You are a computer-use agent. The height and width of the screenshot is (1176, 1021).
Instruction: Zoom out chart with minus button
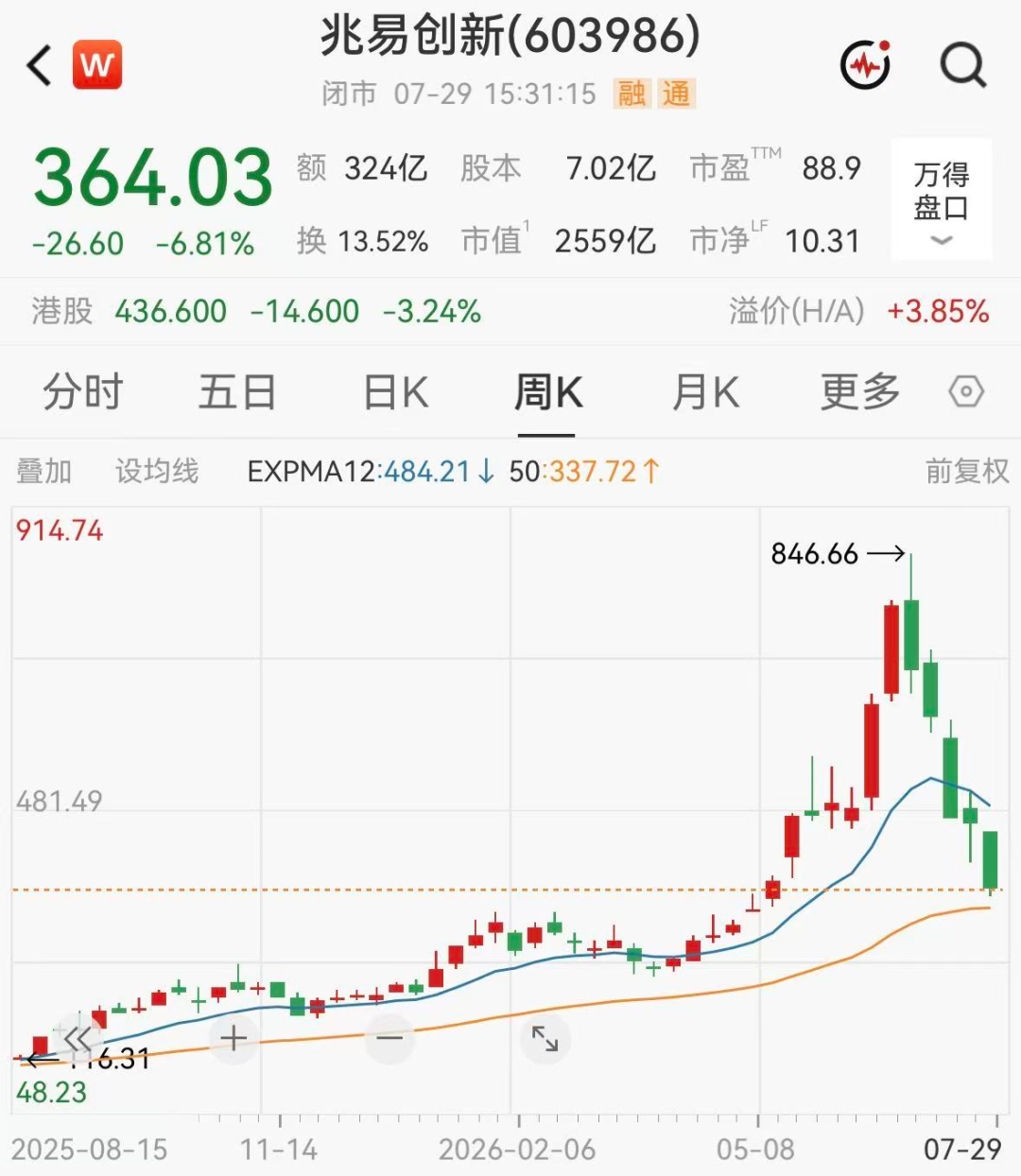click(x=389, y=1038)
